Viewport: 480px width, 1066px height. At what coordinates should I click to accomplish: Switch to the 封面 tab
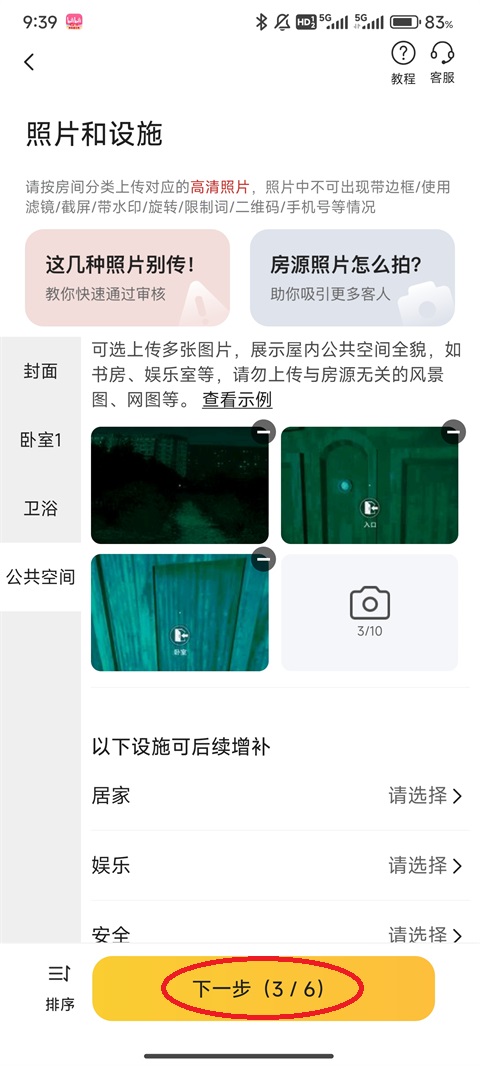(x=40, y=371)
